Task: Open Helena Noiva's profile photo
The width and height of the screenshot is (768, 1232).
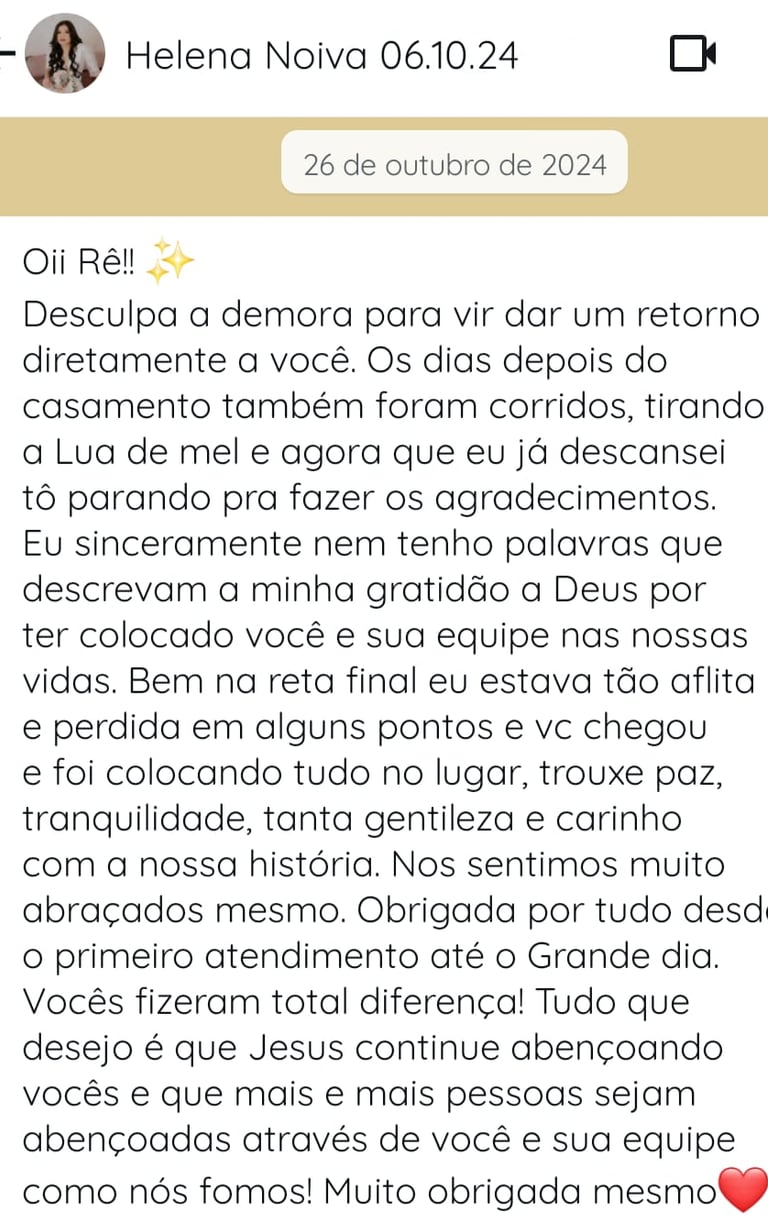Action: point(65,54)
